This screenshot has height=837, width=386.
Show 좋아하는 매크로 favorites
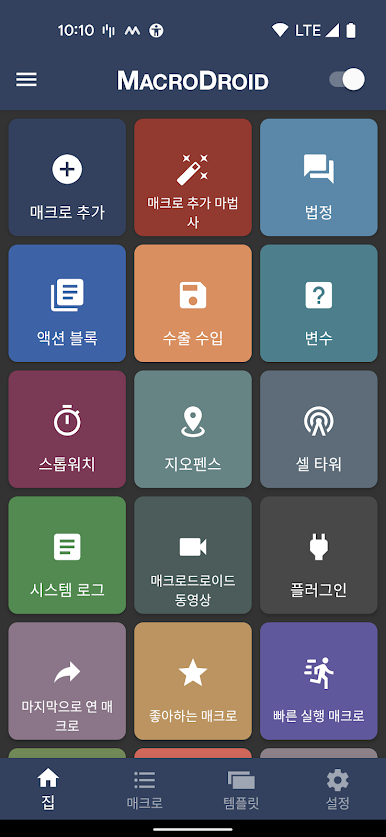point(193,681)
